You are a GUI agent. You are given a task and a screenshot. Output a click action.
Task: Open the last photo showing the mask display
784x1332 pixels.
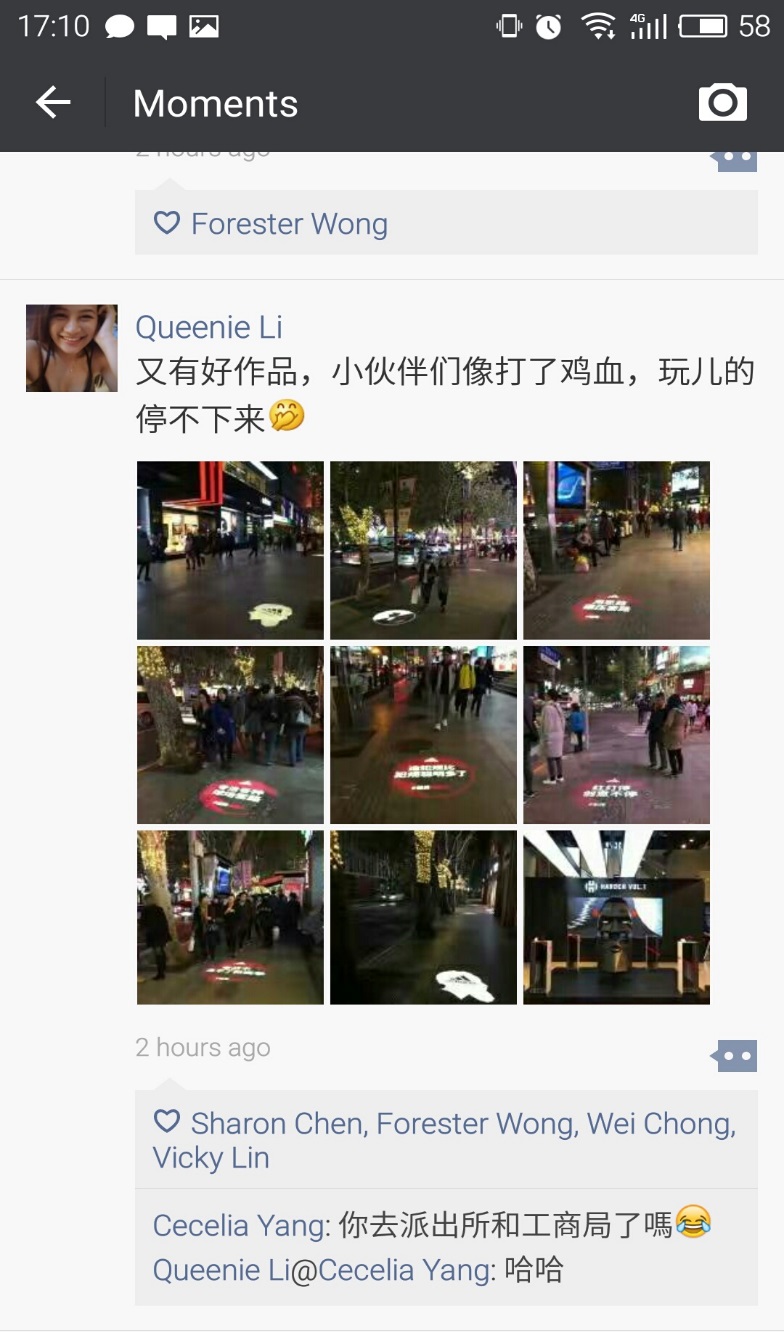(616, 917)
